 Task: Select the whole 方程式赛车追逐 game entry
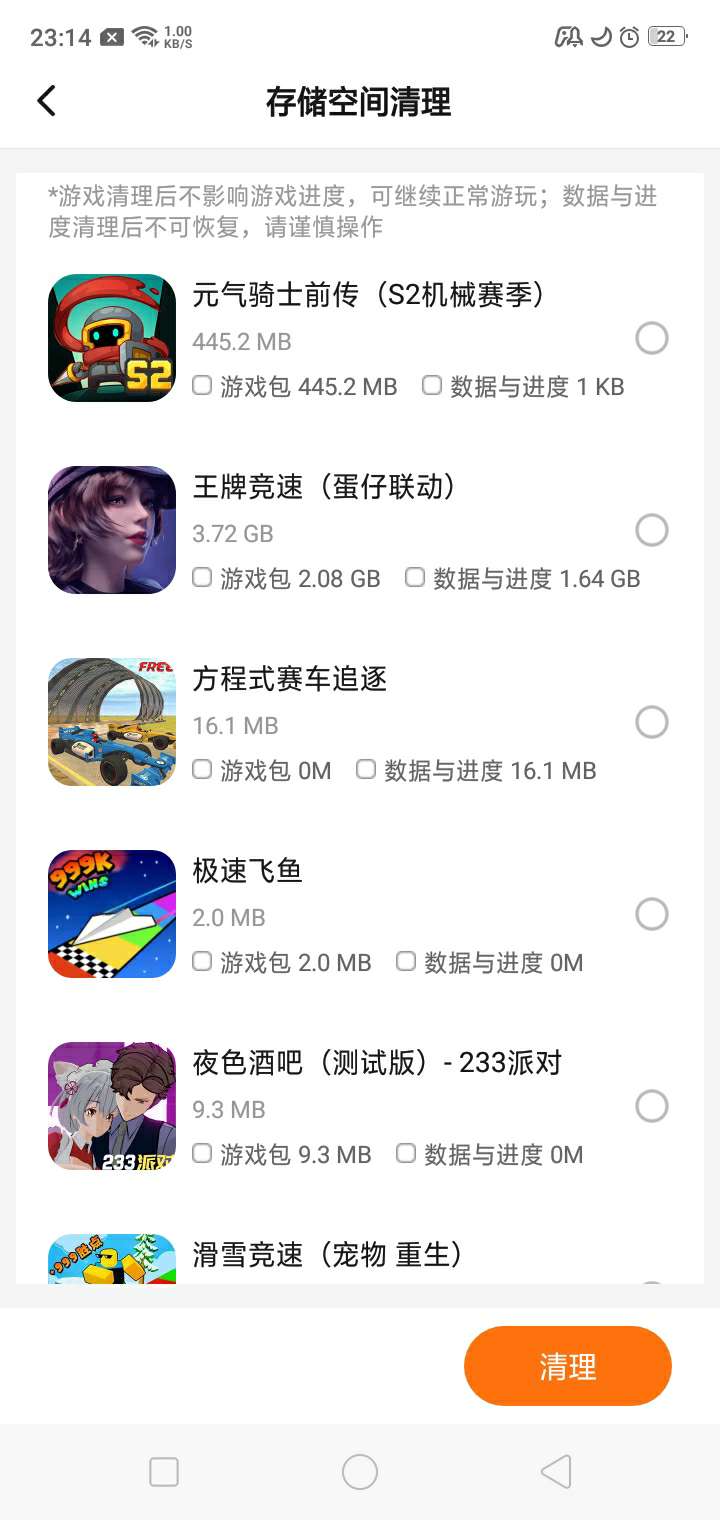[x=652, y=722]
